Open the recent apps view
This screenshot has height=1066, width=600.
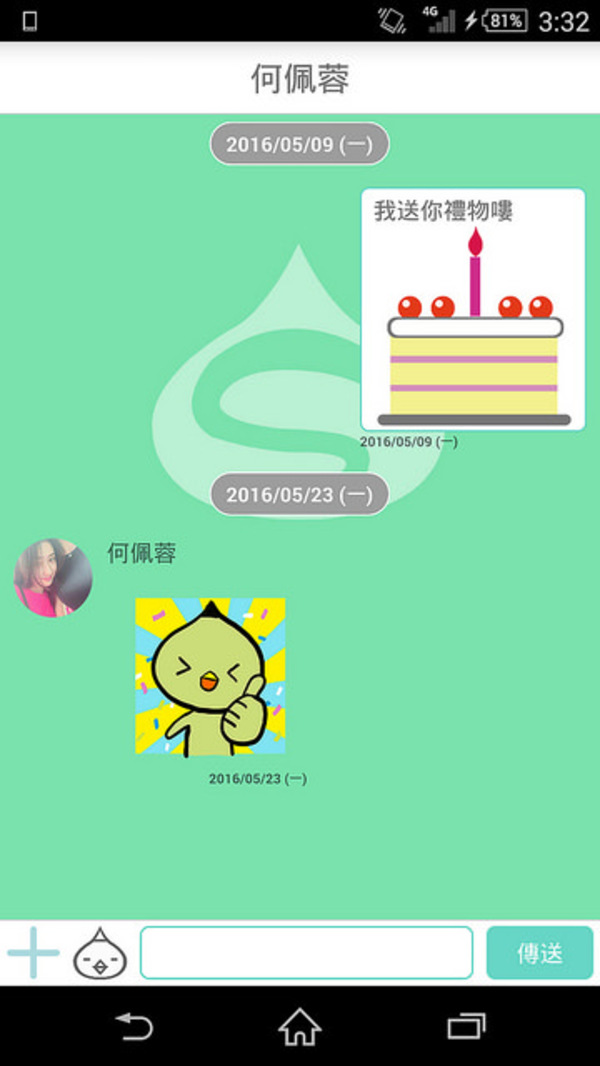pyautogui.click(x=466, y=1027)
